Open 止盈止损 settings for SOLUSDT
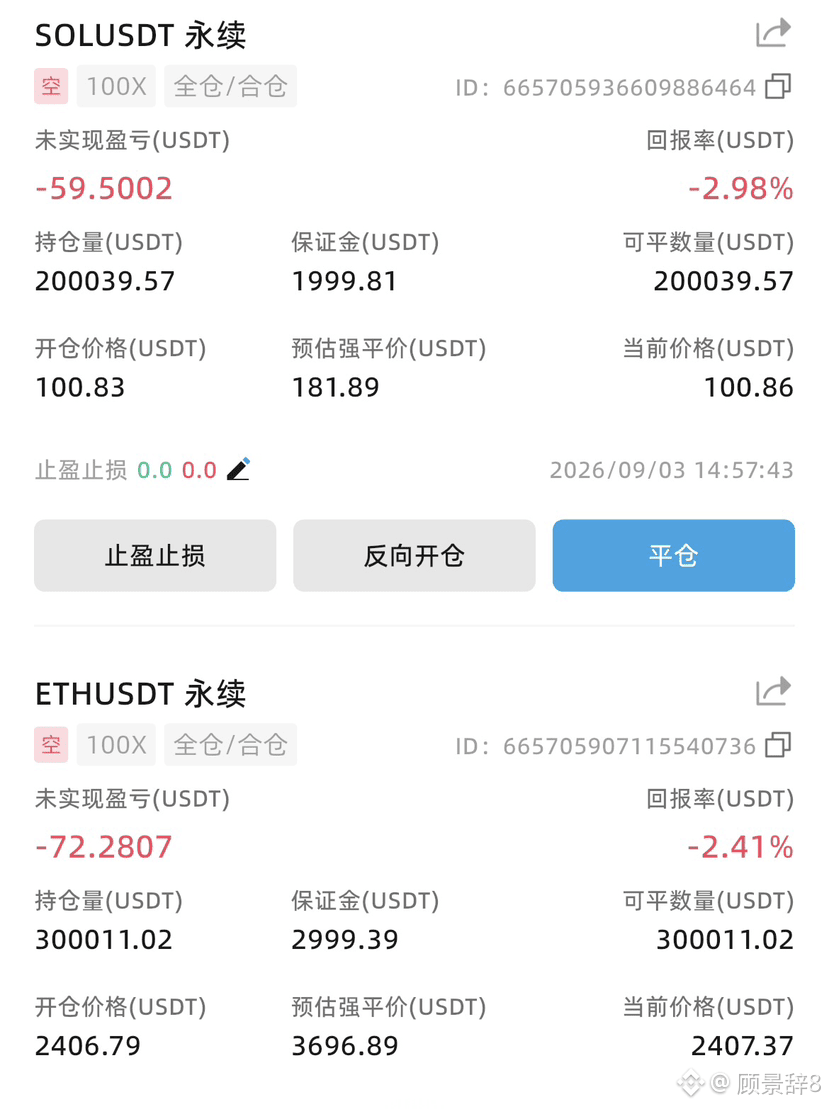 [x=155, y=555]
